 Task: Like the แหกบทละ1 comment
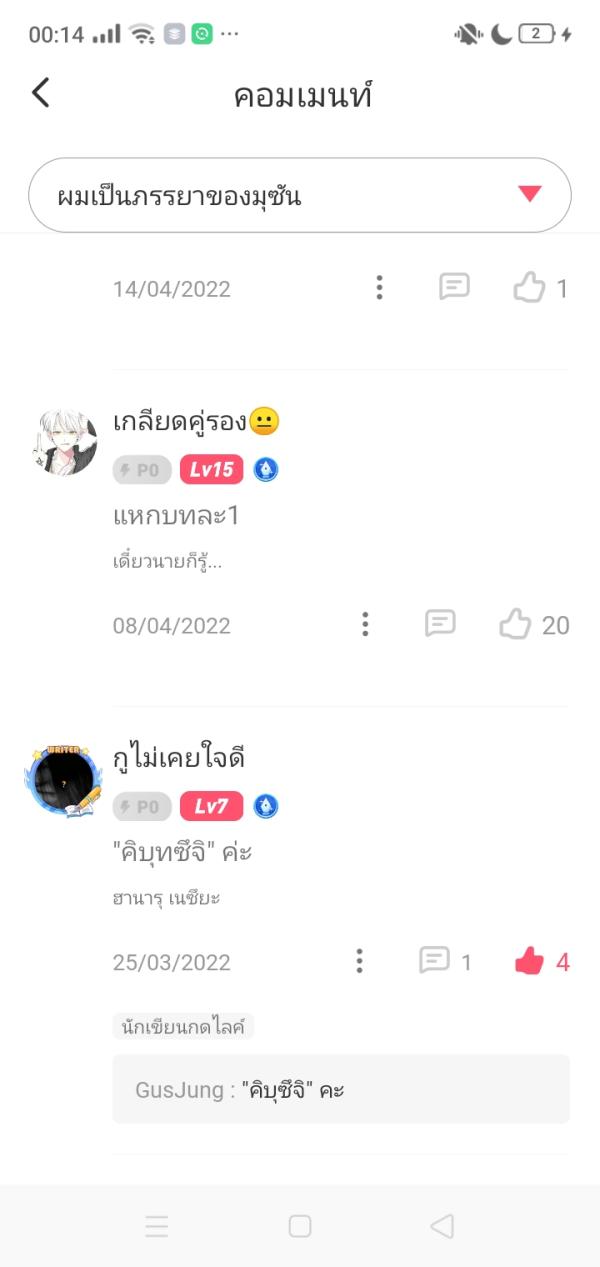coord(516,625)
